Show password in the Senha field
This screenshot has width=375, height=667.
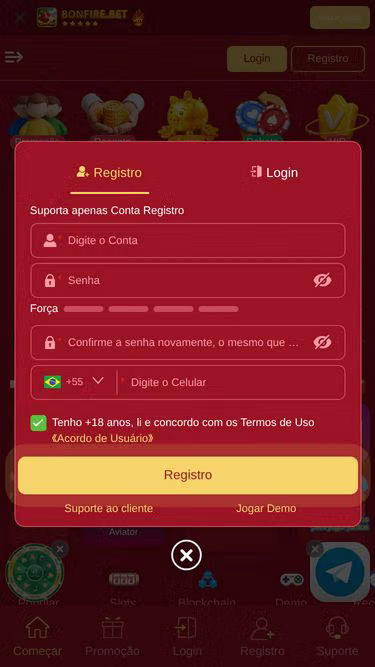pyautogui.click(x=323, y=280)
